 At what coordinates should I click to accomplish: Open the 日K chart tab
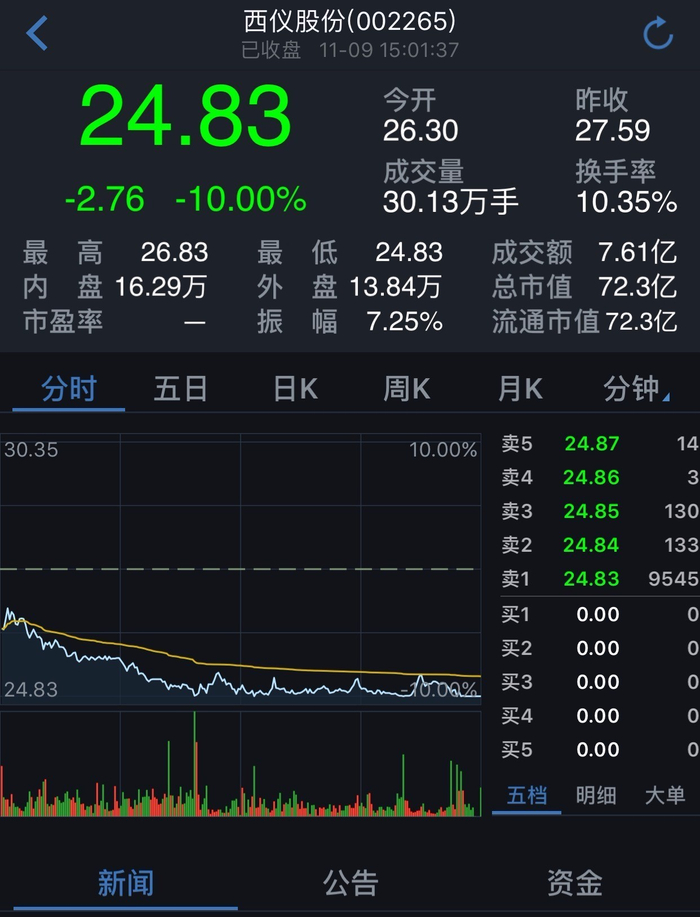coord(295,389)
